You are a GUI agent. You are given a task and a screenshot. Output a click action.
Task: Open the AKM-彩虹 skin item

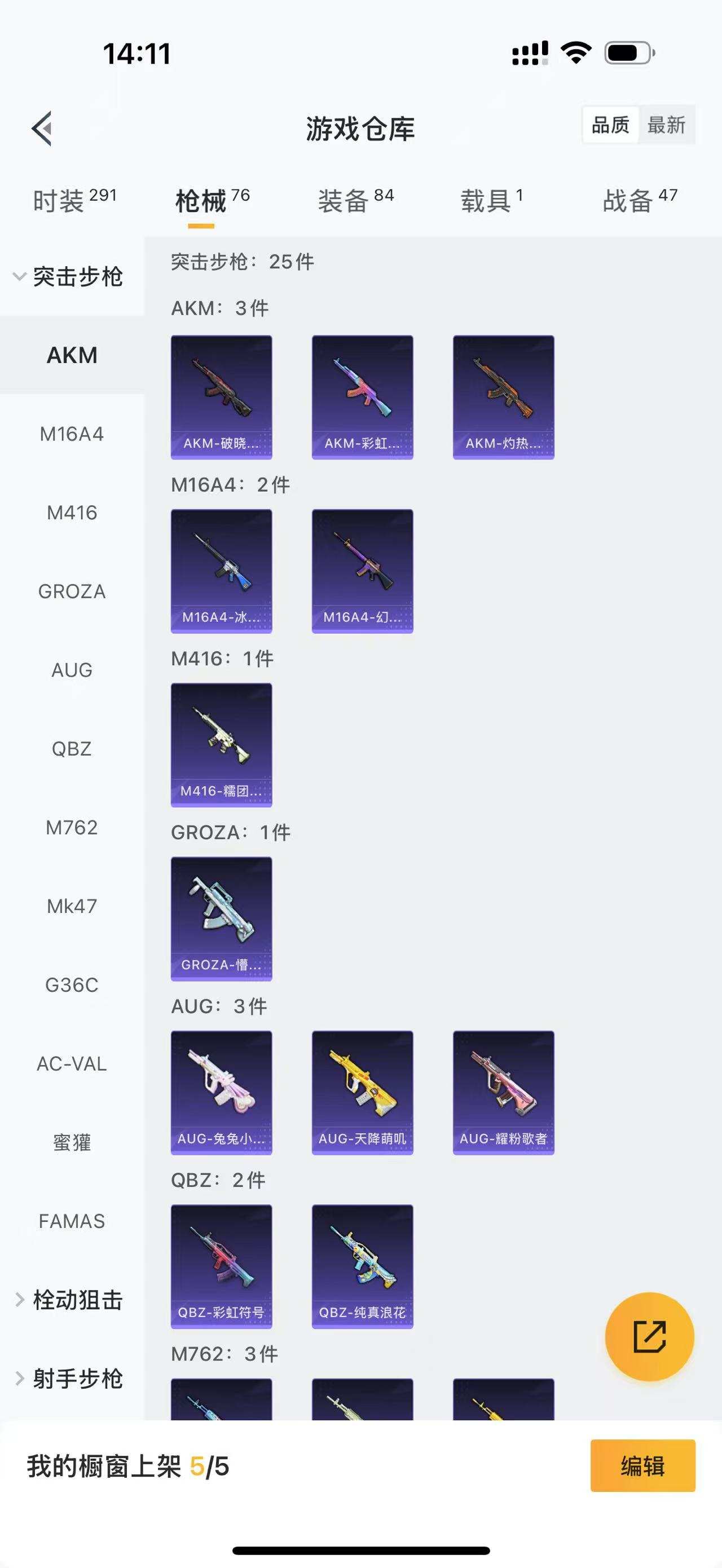point(362,397)
